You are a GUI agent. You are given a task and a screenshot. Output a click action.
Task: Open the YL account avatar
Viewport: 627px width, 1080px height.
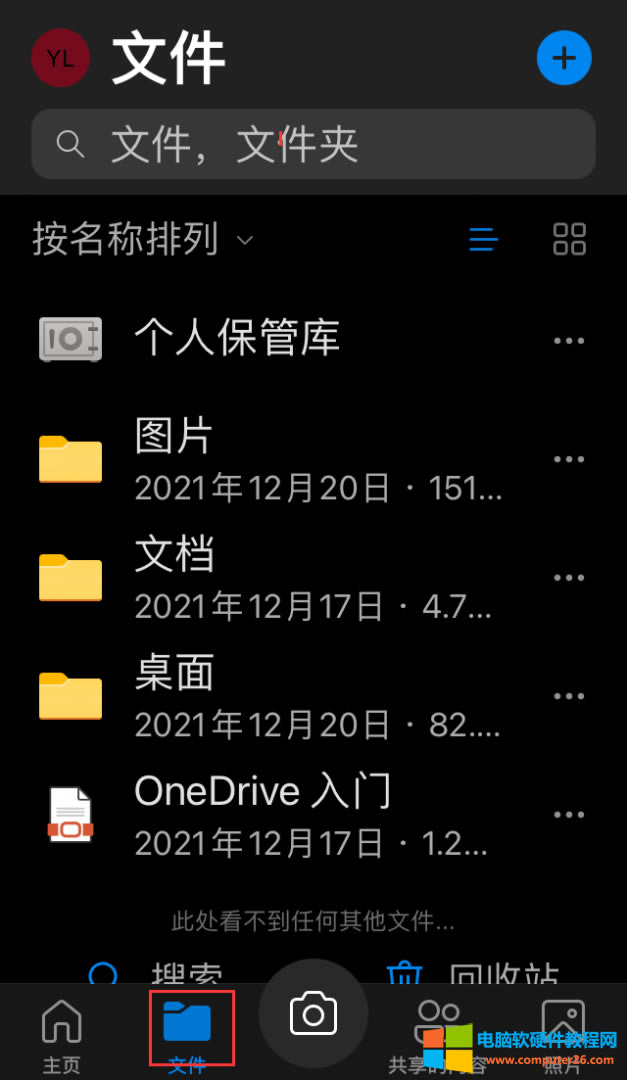60,58
